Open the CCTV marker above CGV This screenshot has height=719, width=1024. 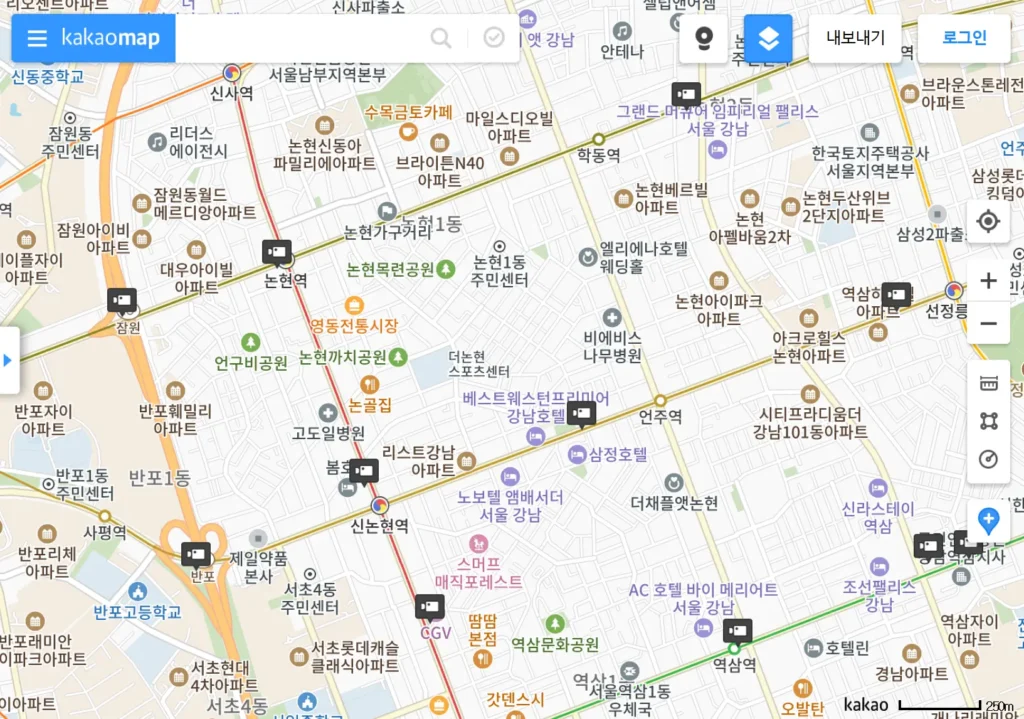click(x=429, y=606)
